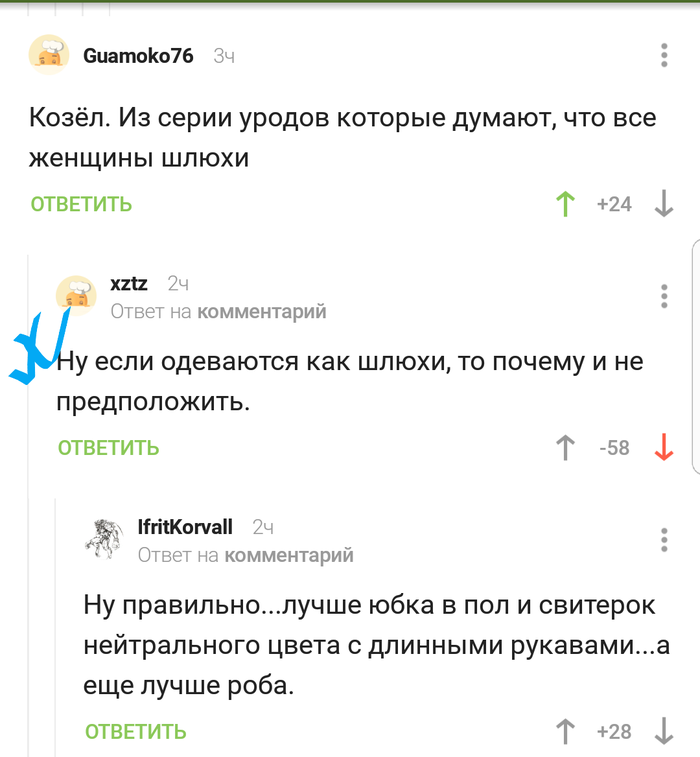Open overflow menu on IfritKorvall's comment
The height and width of the screenshot is (757, 700).
(665, 540)
